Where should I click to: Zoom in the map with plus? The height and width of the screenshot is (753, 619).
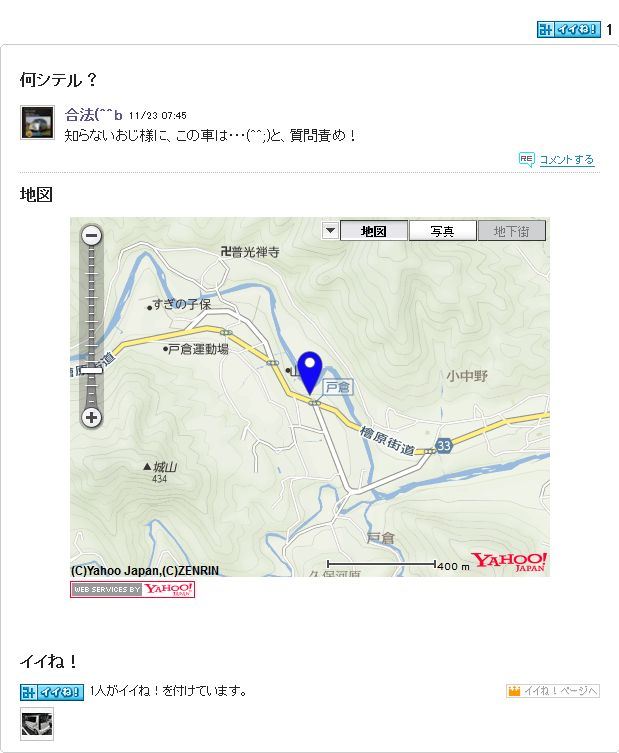tap(92, 417)
